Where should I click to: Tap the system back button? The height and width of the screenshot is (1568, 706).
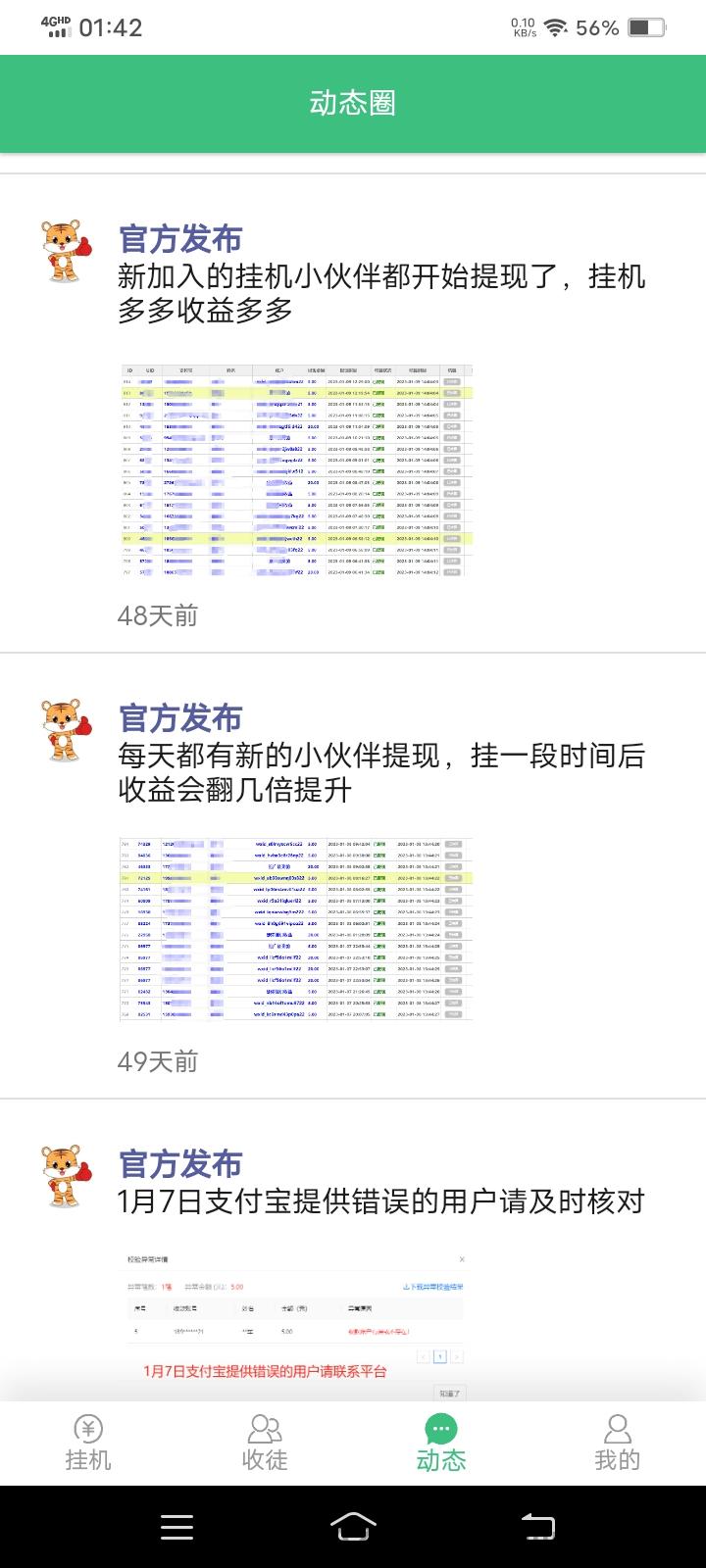point(536,1527)
